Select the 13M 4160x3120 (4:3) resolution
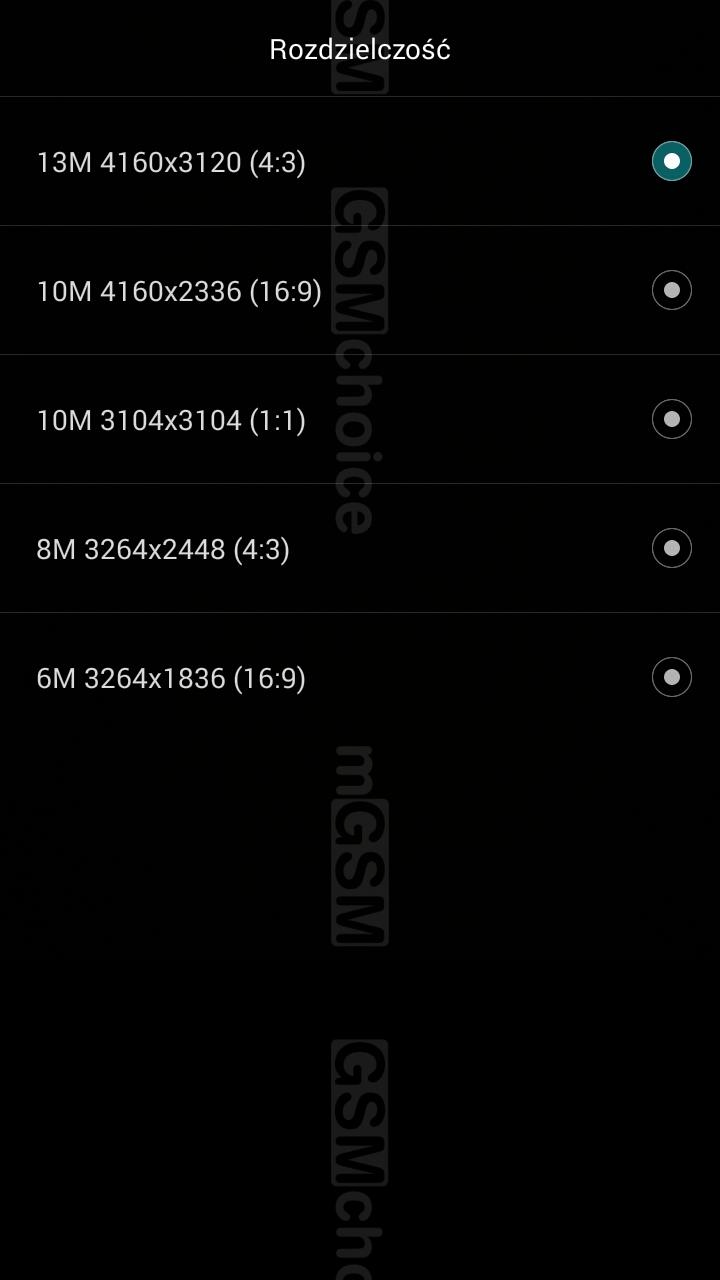This screenshot has height=1280, width=720. coord(360,161)
